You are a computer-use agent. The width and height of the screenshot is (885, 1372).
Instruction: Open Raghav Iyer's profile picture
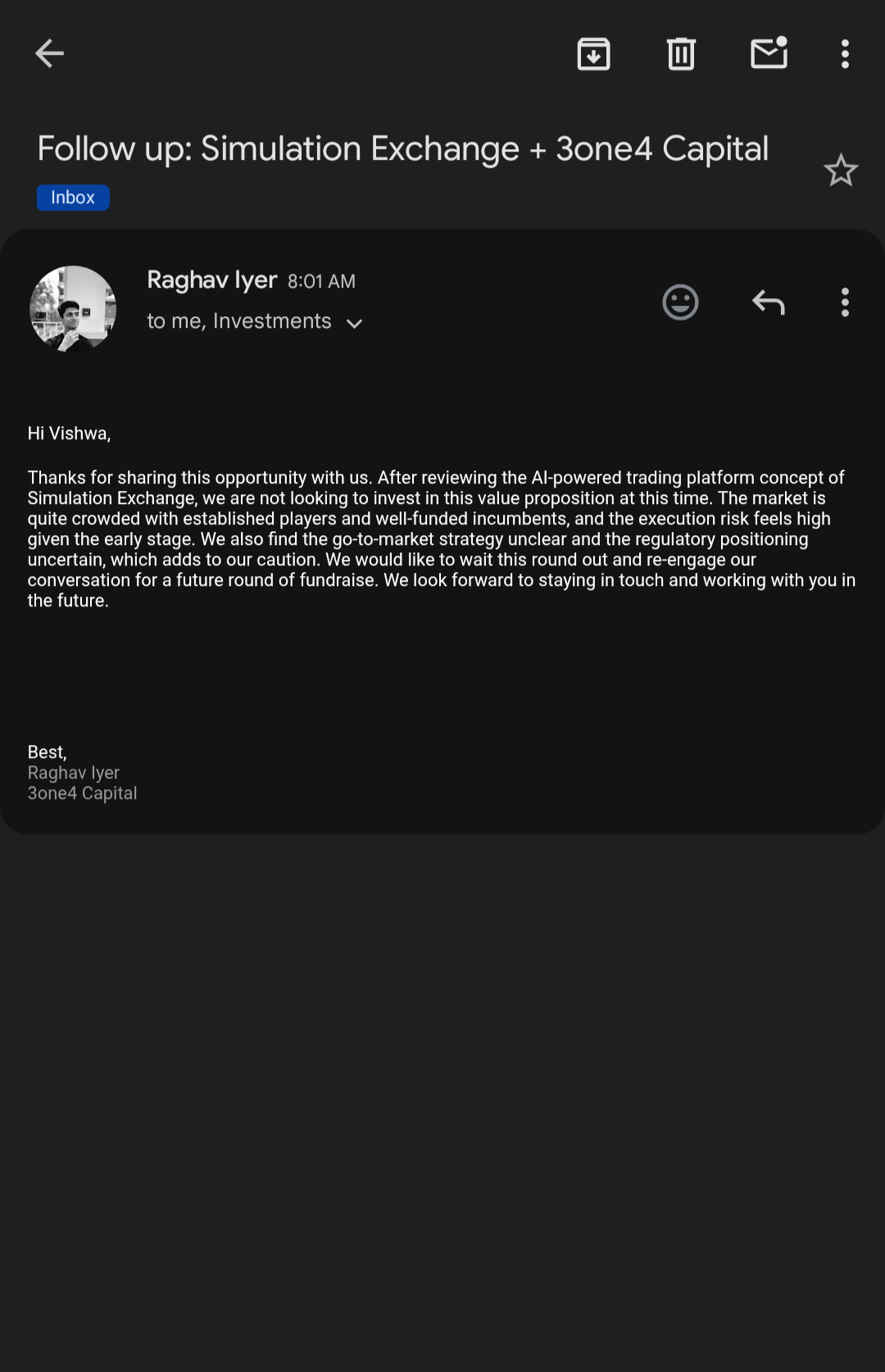[x=73, y=309]
